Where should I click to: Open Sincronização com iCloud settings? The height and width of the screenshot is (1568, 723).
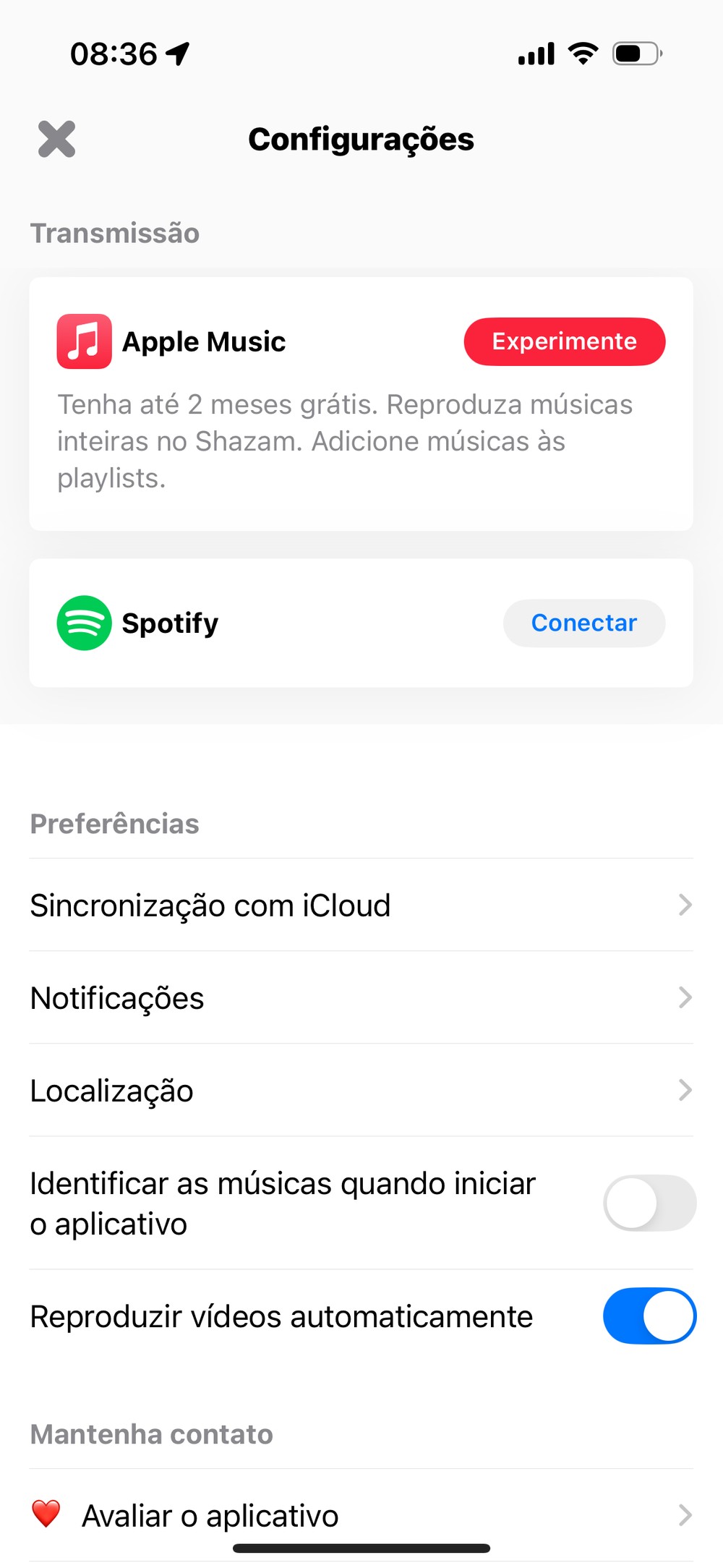(361, 906)
